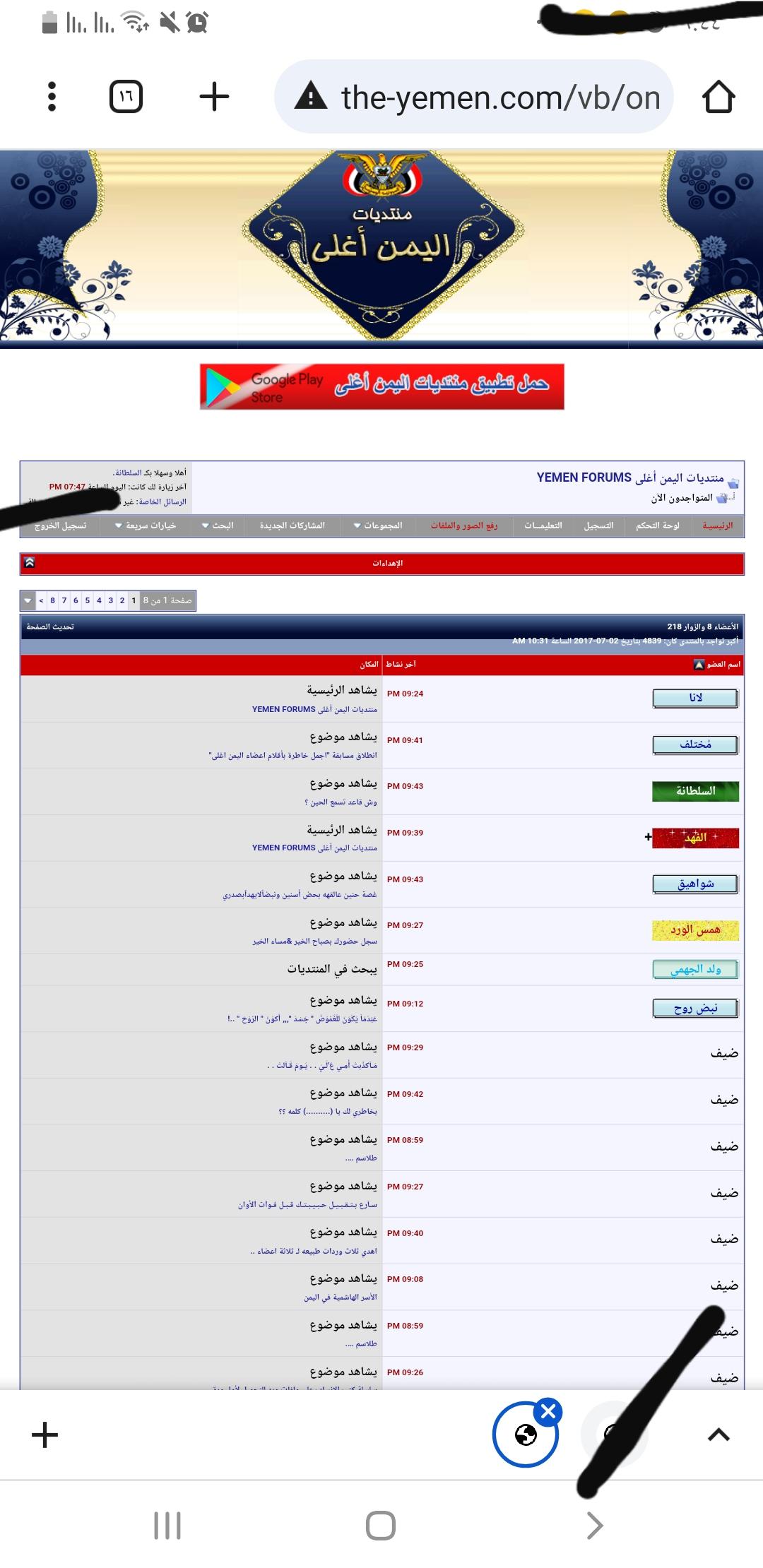
Task: Collapse the الإهداءات section
Action: click(x=30, y=563)
